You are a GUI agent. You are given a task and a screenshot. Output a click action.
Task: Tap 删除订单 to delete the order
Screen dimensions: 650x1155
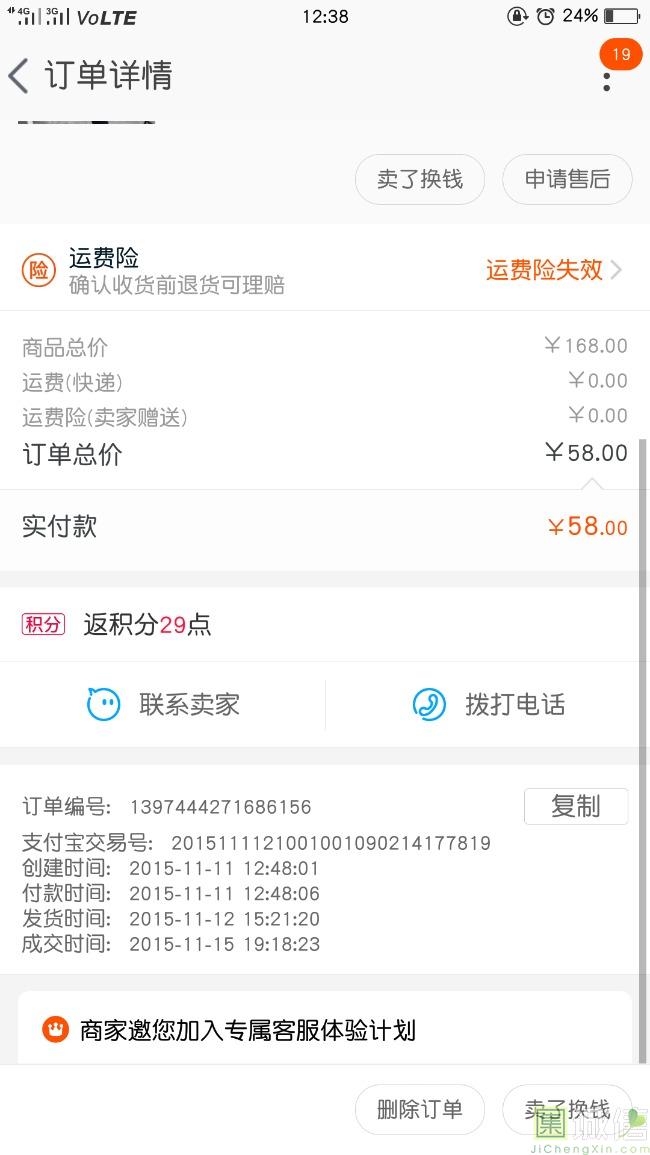point(419,1109)
